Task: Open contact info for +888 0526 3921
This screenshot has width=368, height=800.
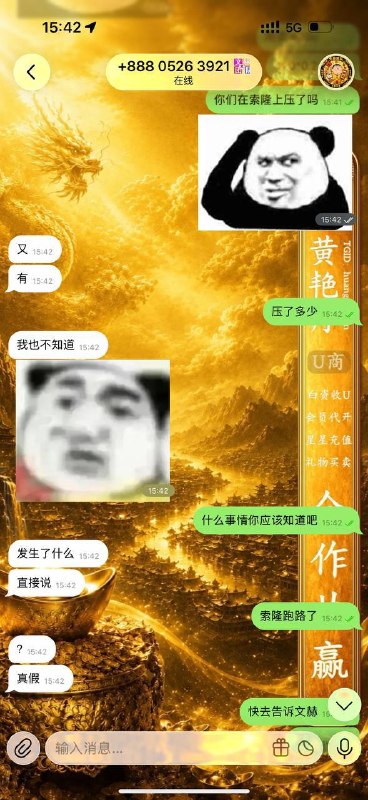Action: coord(184,72)
